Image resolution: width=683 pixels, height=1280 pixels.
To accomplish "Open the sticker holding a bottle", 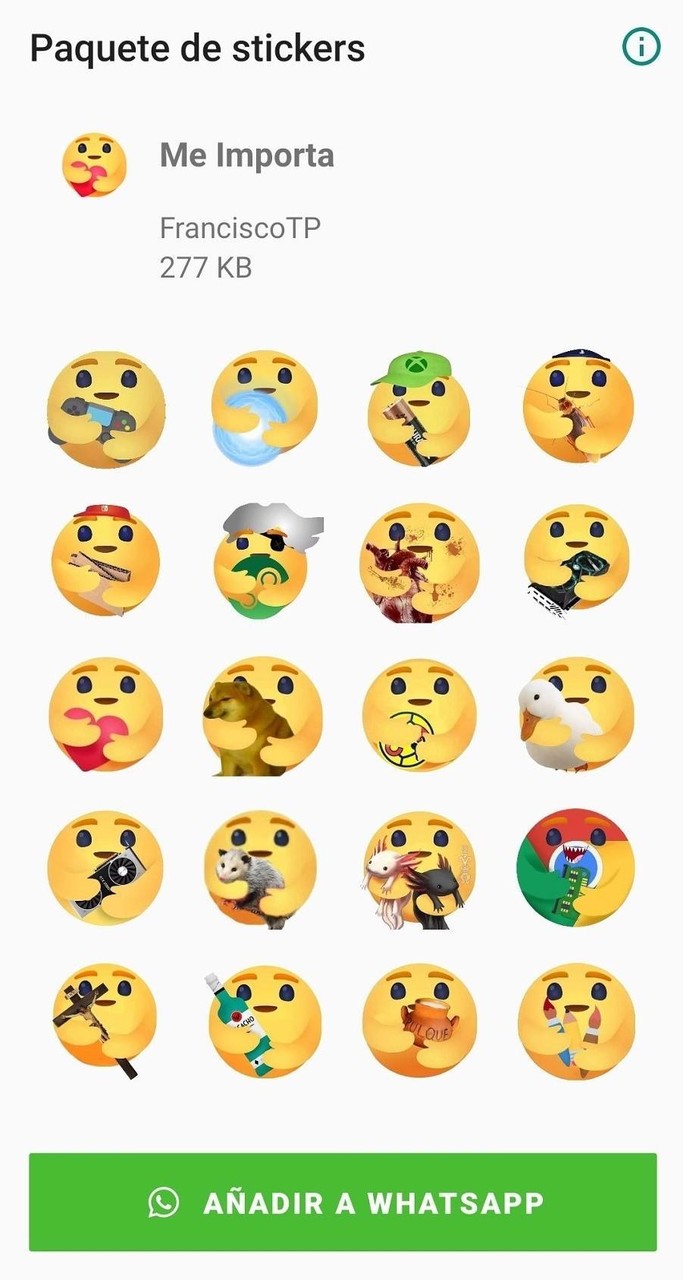I will 263,1022.
